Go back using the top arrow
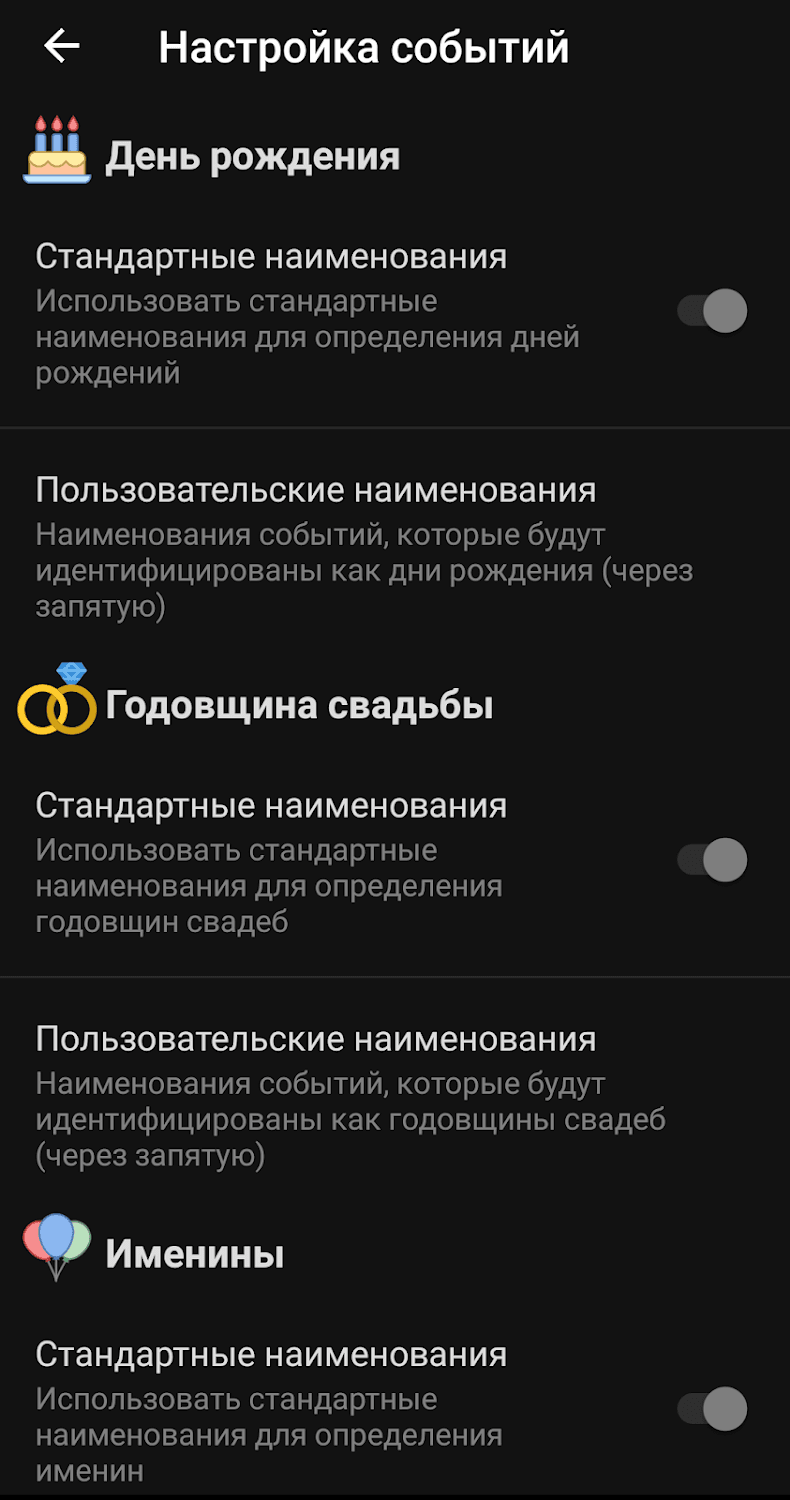This screenshot has width=790, height=1500. pos(62,46)
